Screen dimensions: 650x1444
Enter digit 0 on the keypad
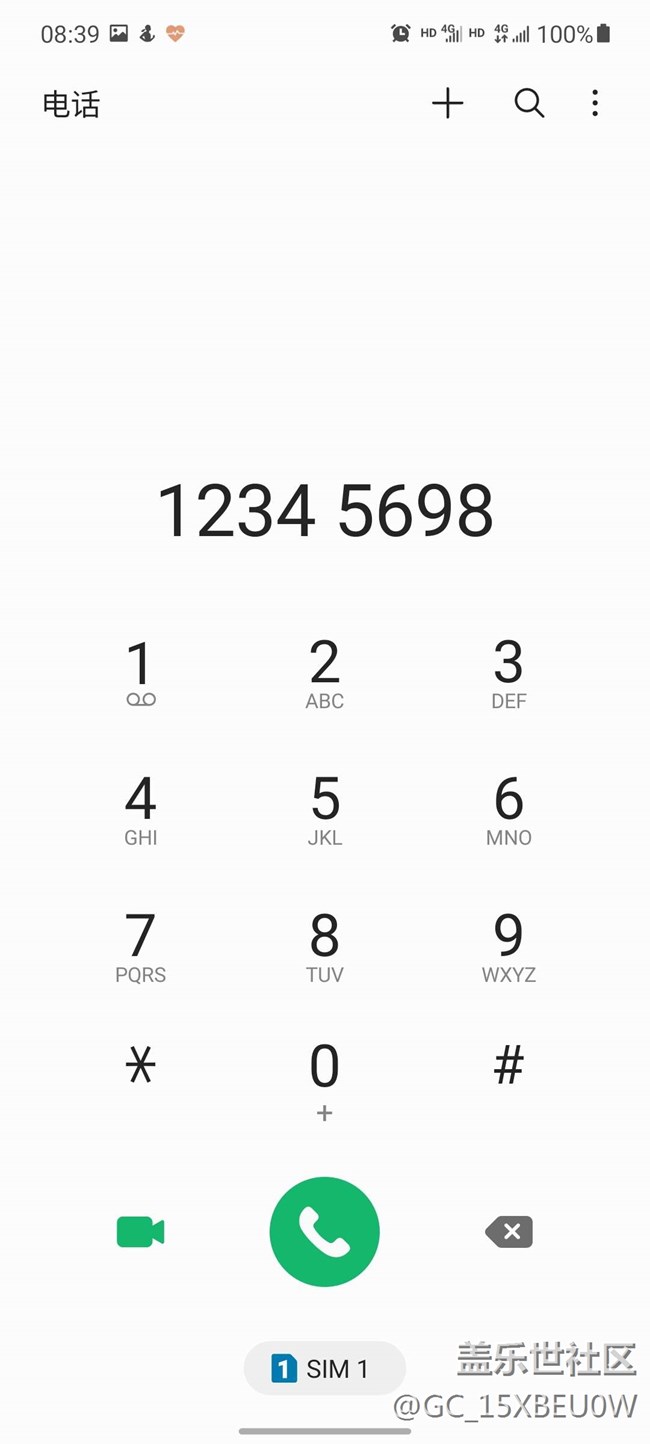324,1078
